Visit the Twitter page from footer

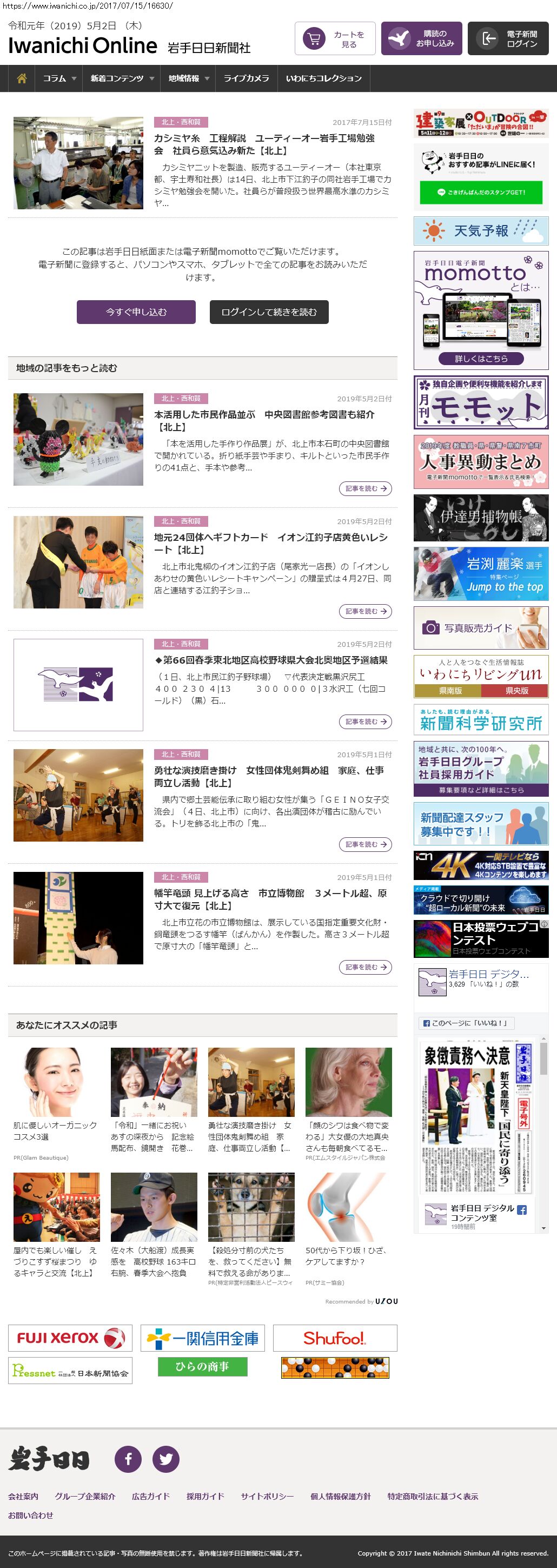coord(166,1459)
